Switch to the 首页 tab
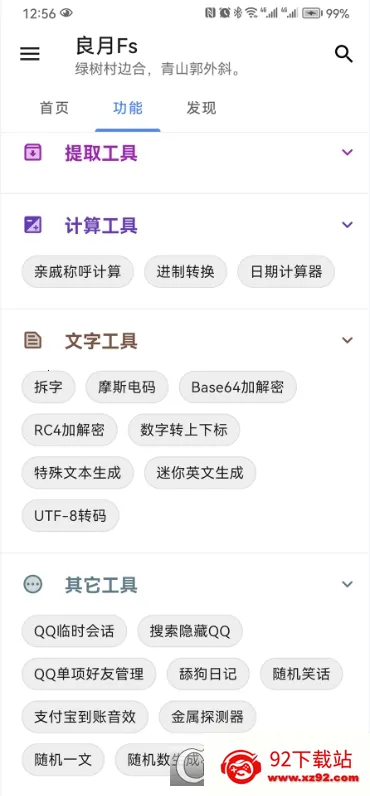 click(54, 108)
